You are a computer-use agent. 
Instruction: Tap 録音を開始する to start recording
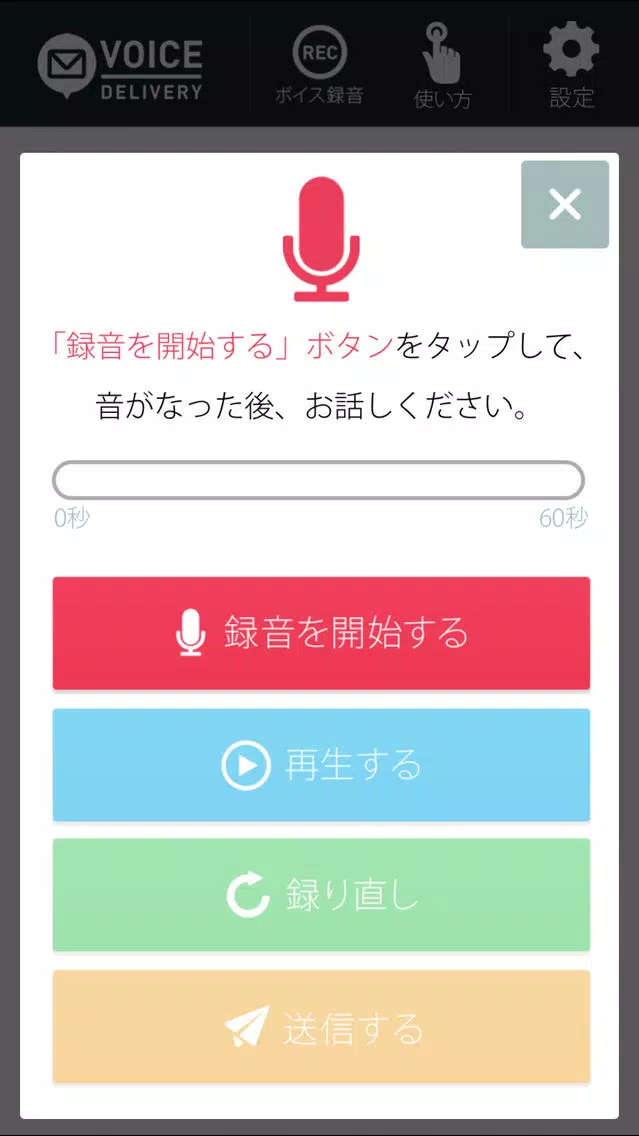click(x=321, y=633)
